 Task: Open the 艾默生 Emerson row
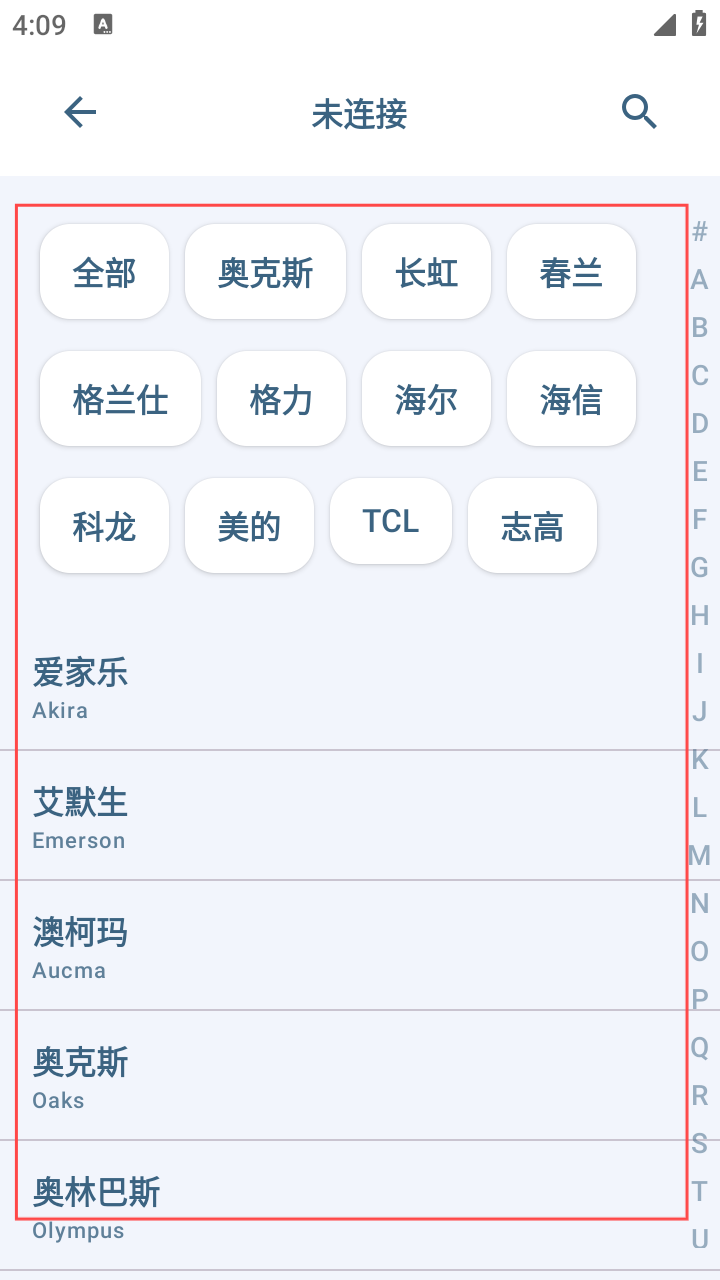click(x=345, y=816)
